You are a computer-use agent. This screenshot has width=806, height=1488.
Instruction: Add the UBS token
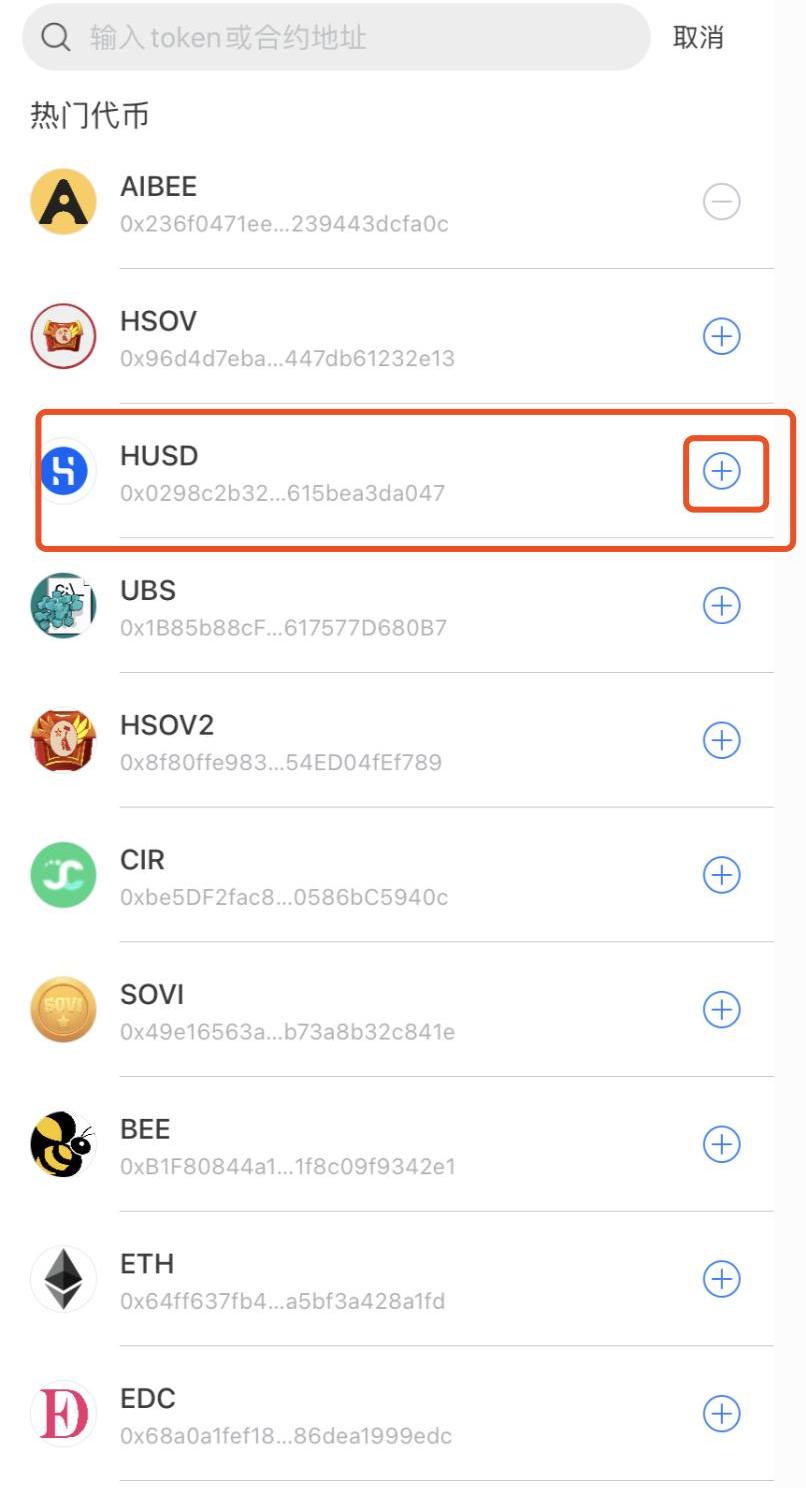click(x=721, y=606)
